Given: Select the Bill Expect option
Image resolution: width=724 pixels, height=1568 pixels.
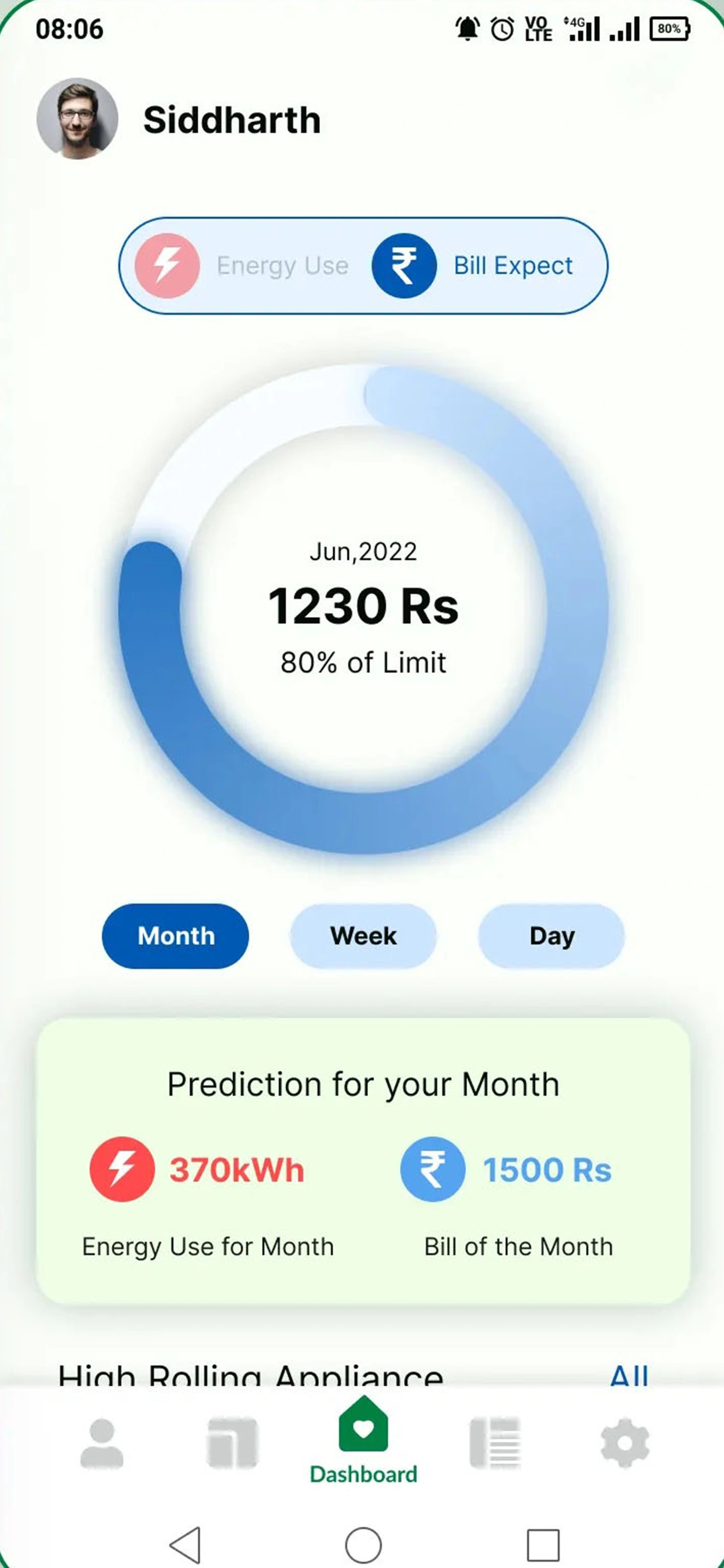Looking at the screenshot, I should (x=474, y=266).
